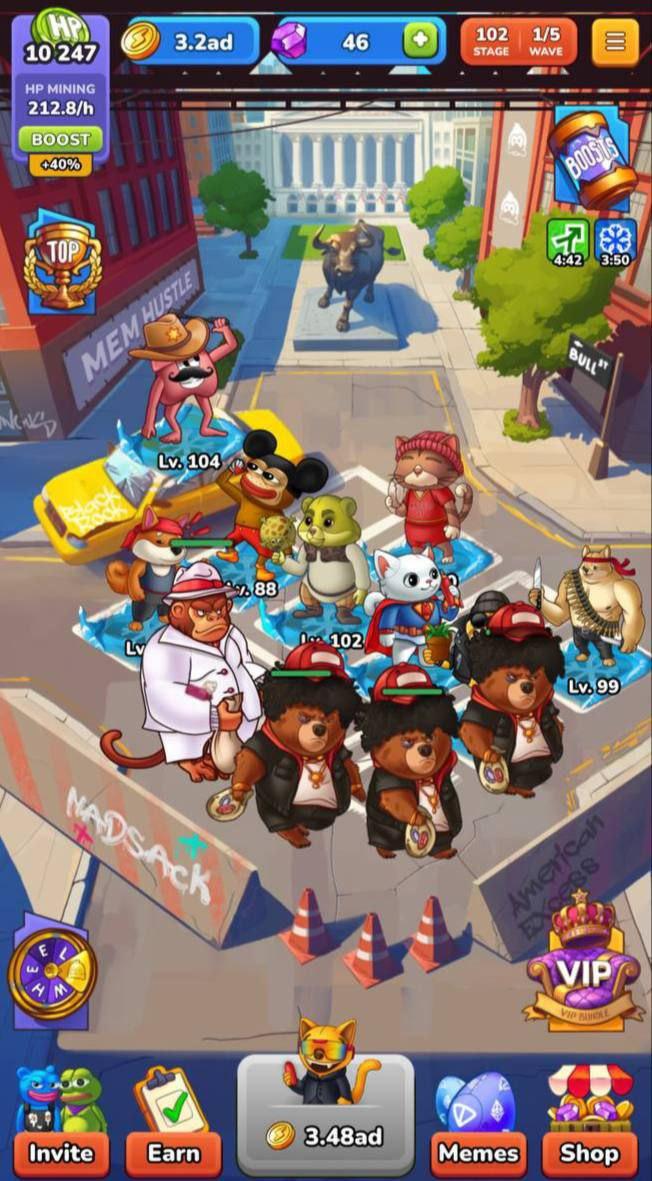The height and width of the screenshot is (1181, 652).
Task: Tap the snowflake freeze boost icon
Action: click(615, 243)
